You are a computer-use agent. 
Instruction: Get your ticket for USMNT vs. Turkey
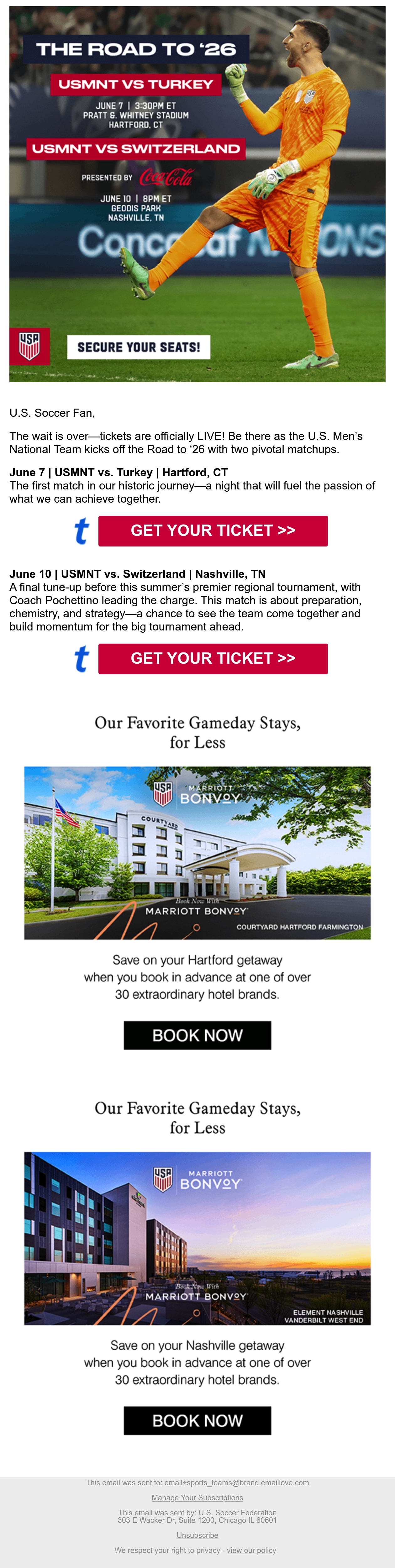(x=213, y=531)
